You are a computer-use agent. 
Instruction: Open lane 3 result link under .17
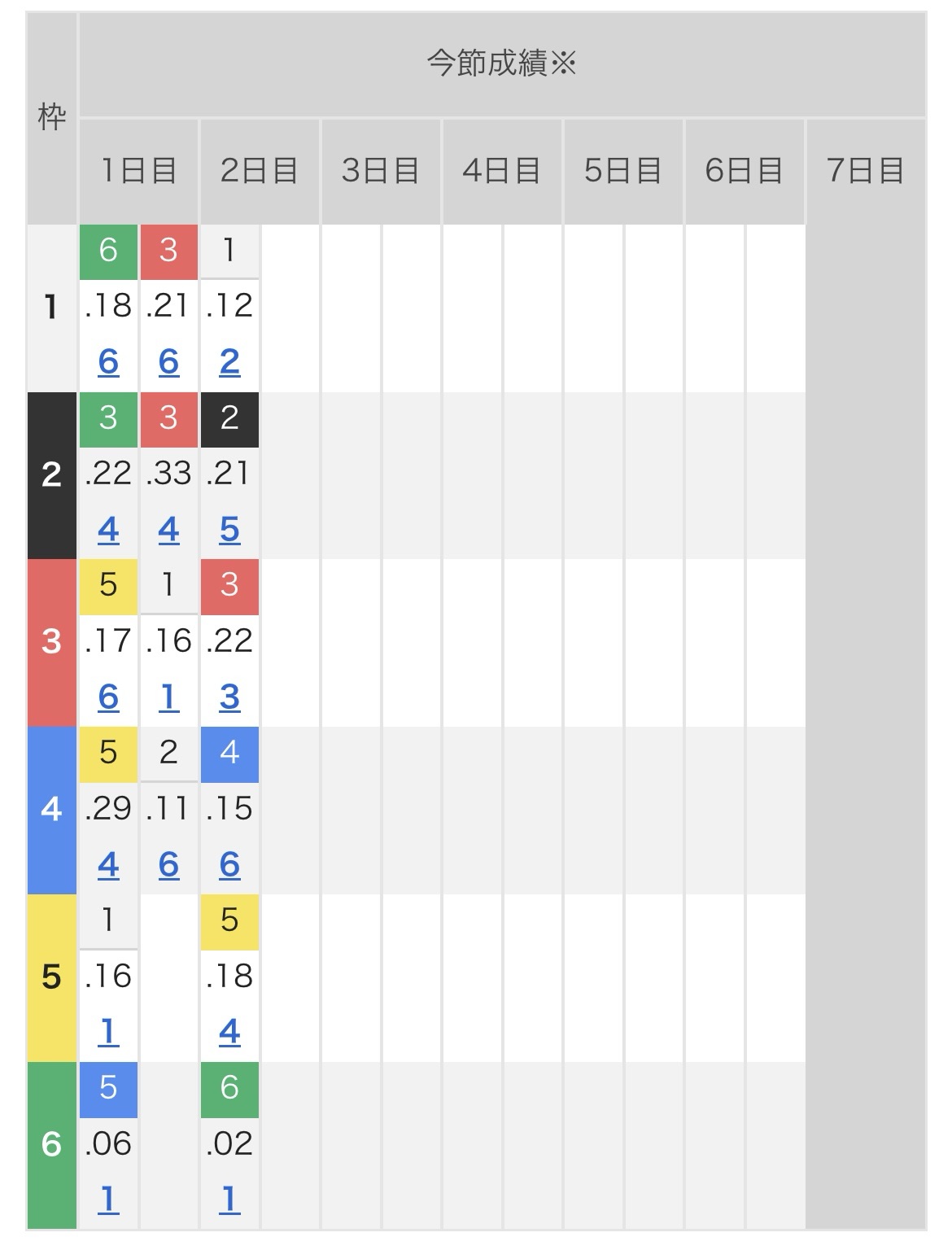(x=108, y=697)
